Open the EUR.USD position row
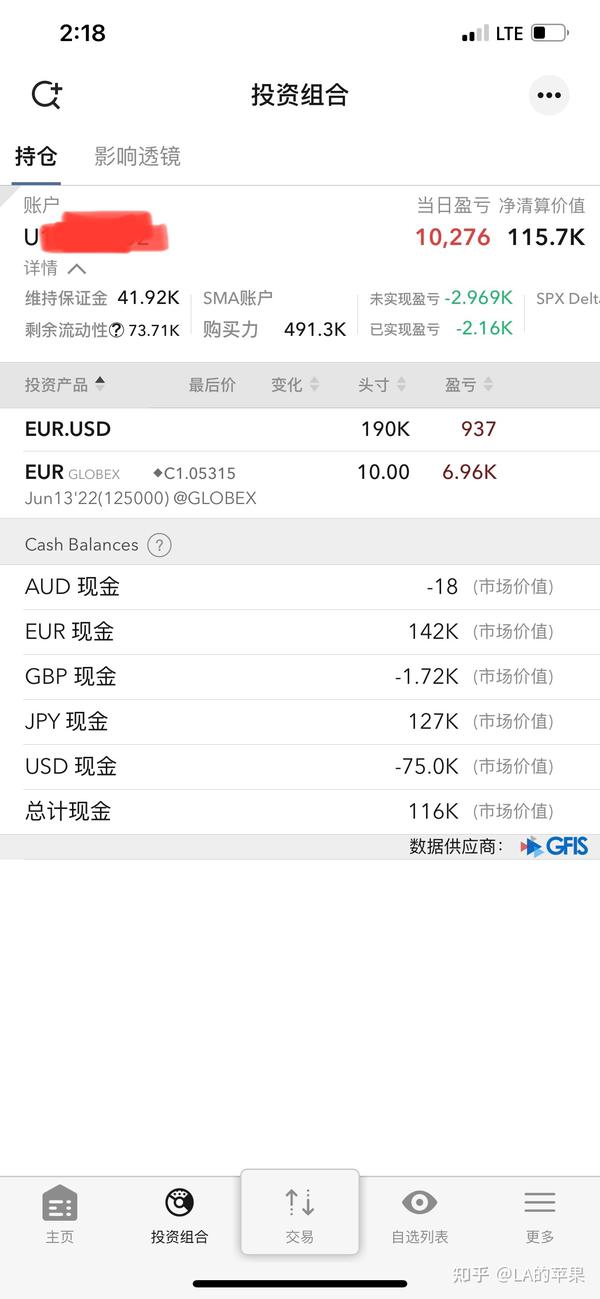Viewport: 600px width, 1299px height. click(x=300, y=429)
